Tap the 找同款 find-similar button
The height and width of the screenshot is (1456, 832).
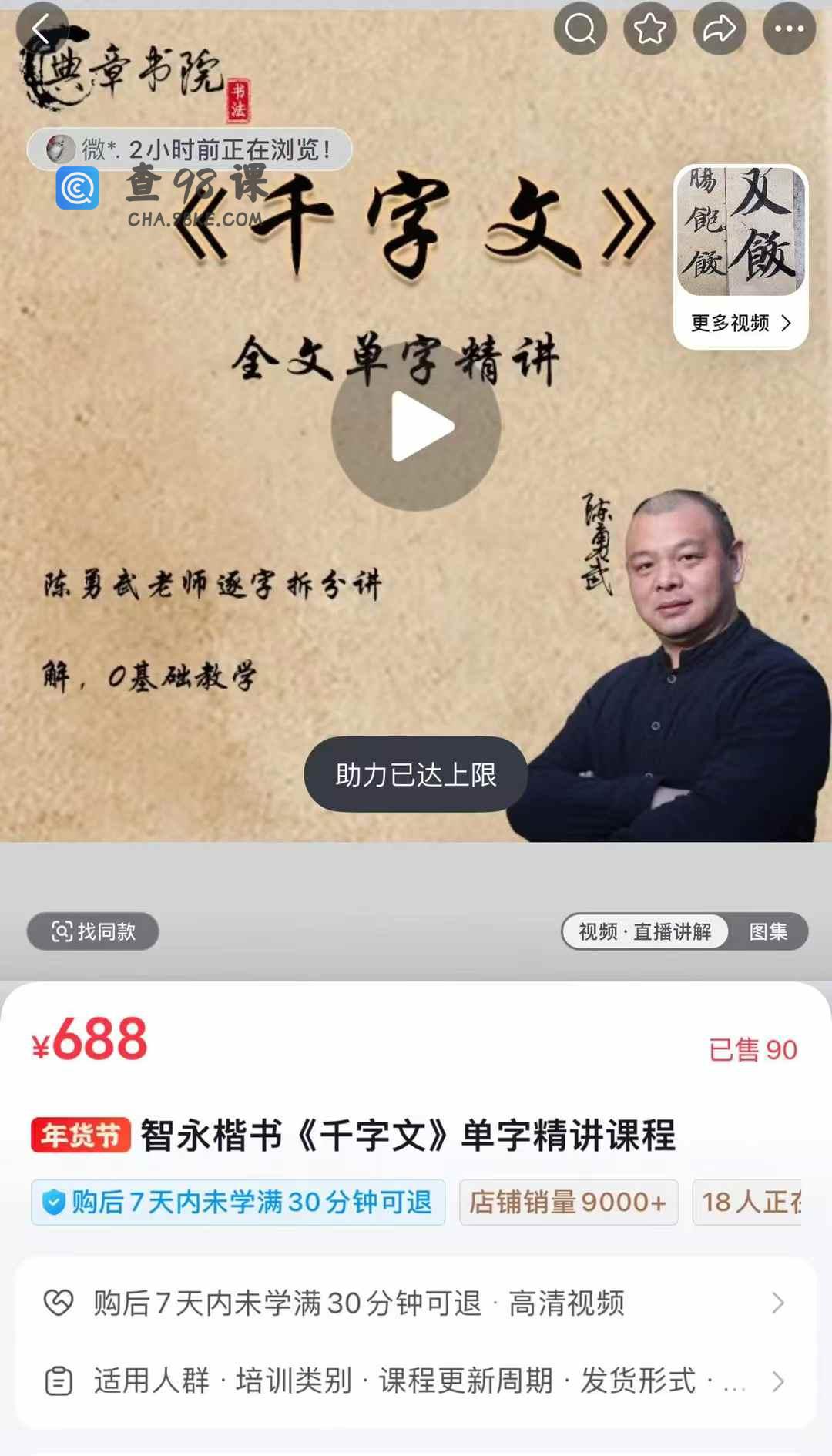click(93, 931)
